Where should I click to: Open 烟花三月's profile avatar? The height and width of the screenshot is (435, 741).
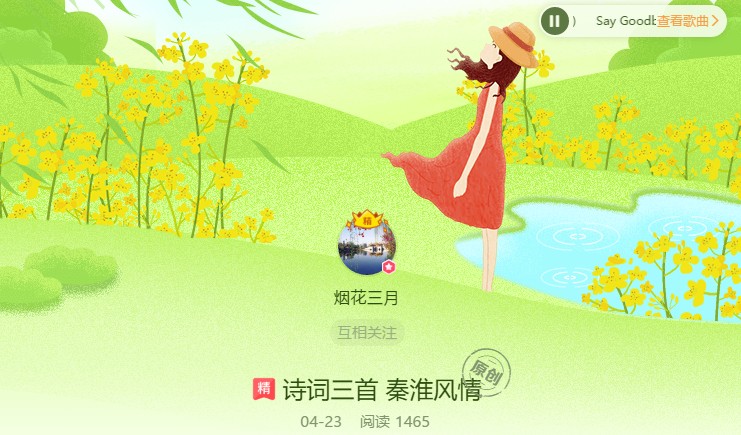pyautogui.click(x=366, y=247)
